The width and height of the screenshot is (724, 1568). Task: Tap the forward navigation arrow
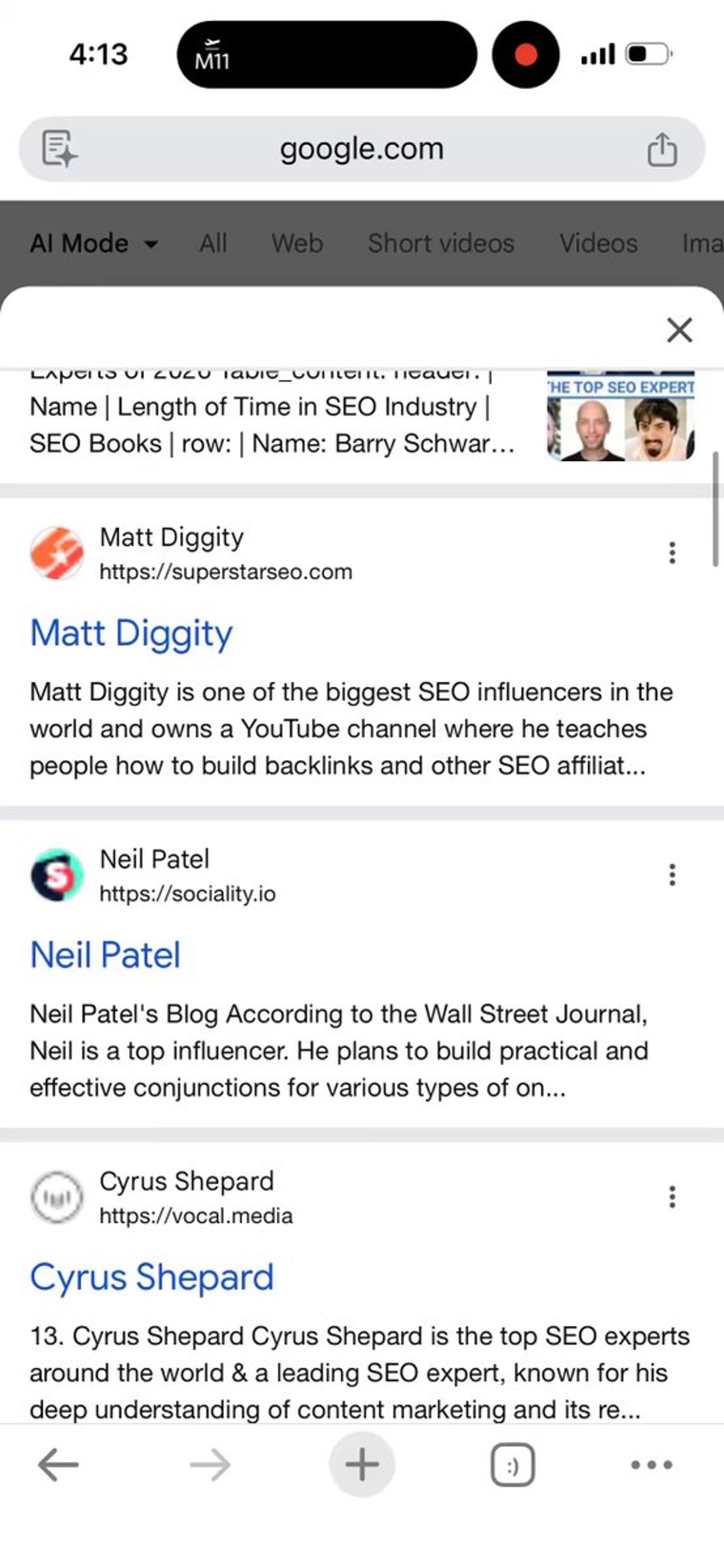(x=209, y=1464)
